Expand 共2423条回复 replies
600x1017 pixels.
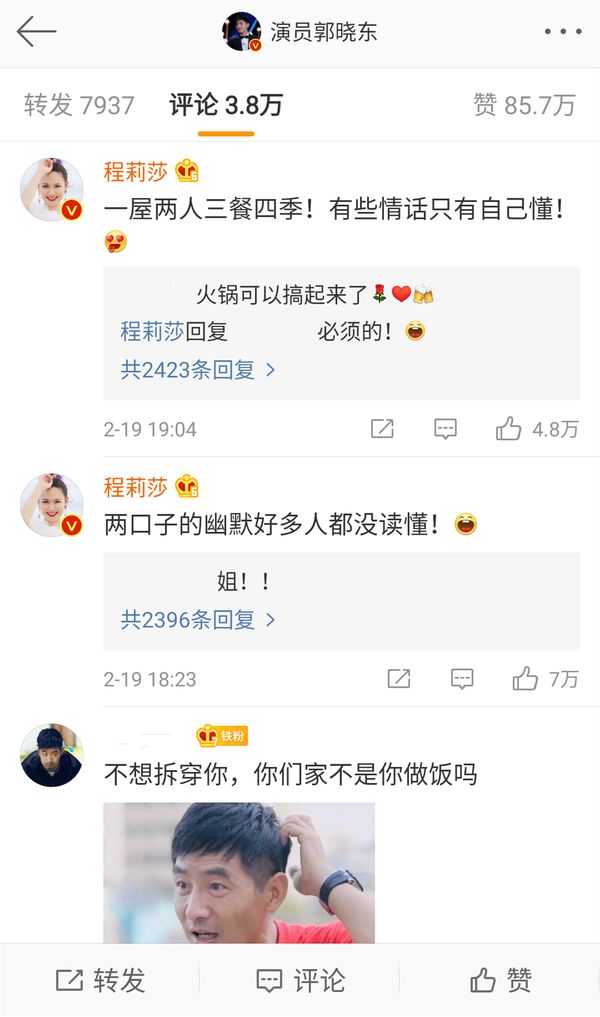(198, 370)
